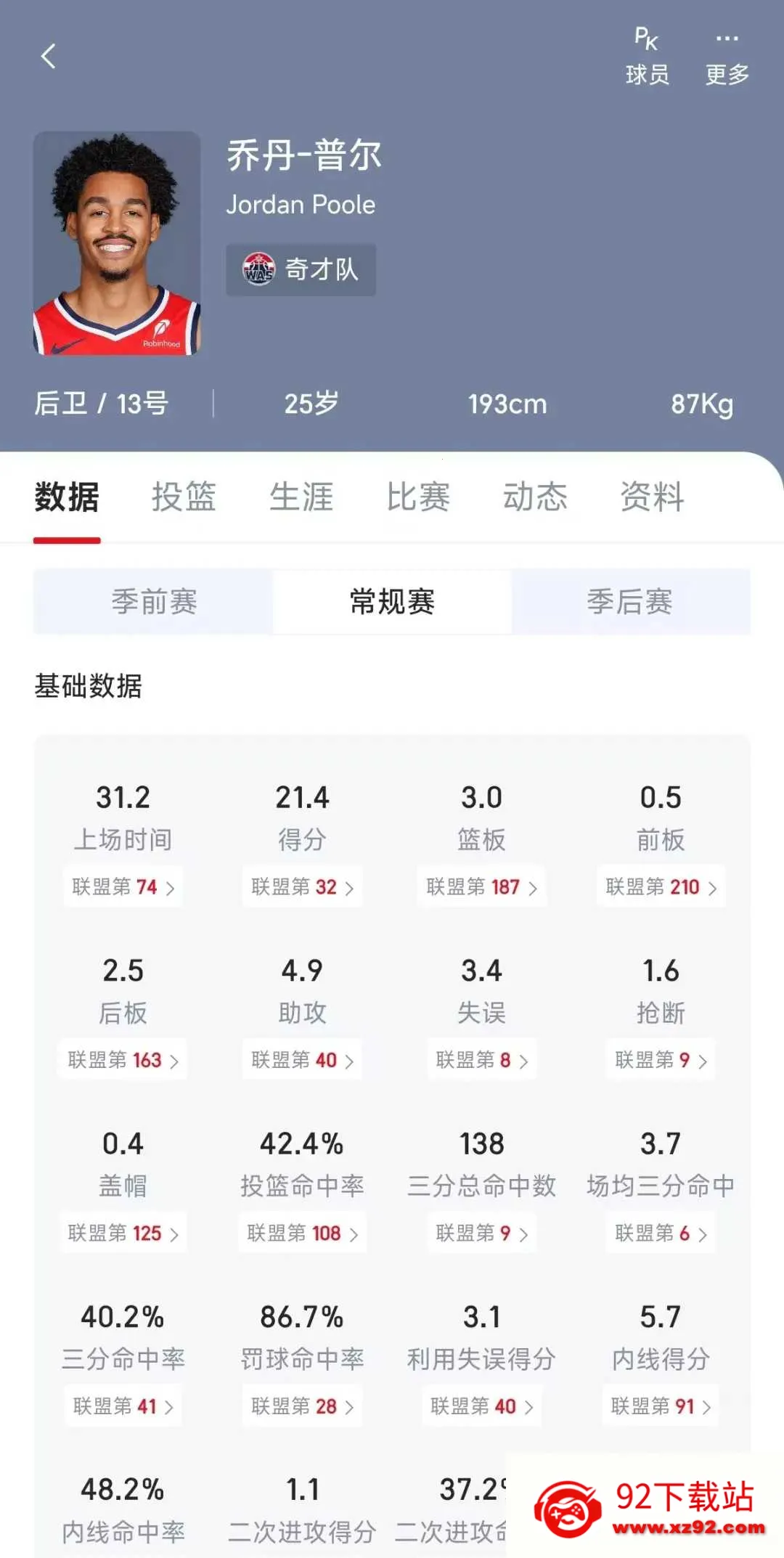View 联盟第 6 ranking under 场均三分命中
The image size is (784, 1558).
[661, 1233]
